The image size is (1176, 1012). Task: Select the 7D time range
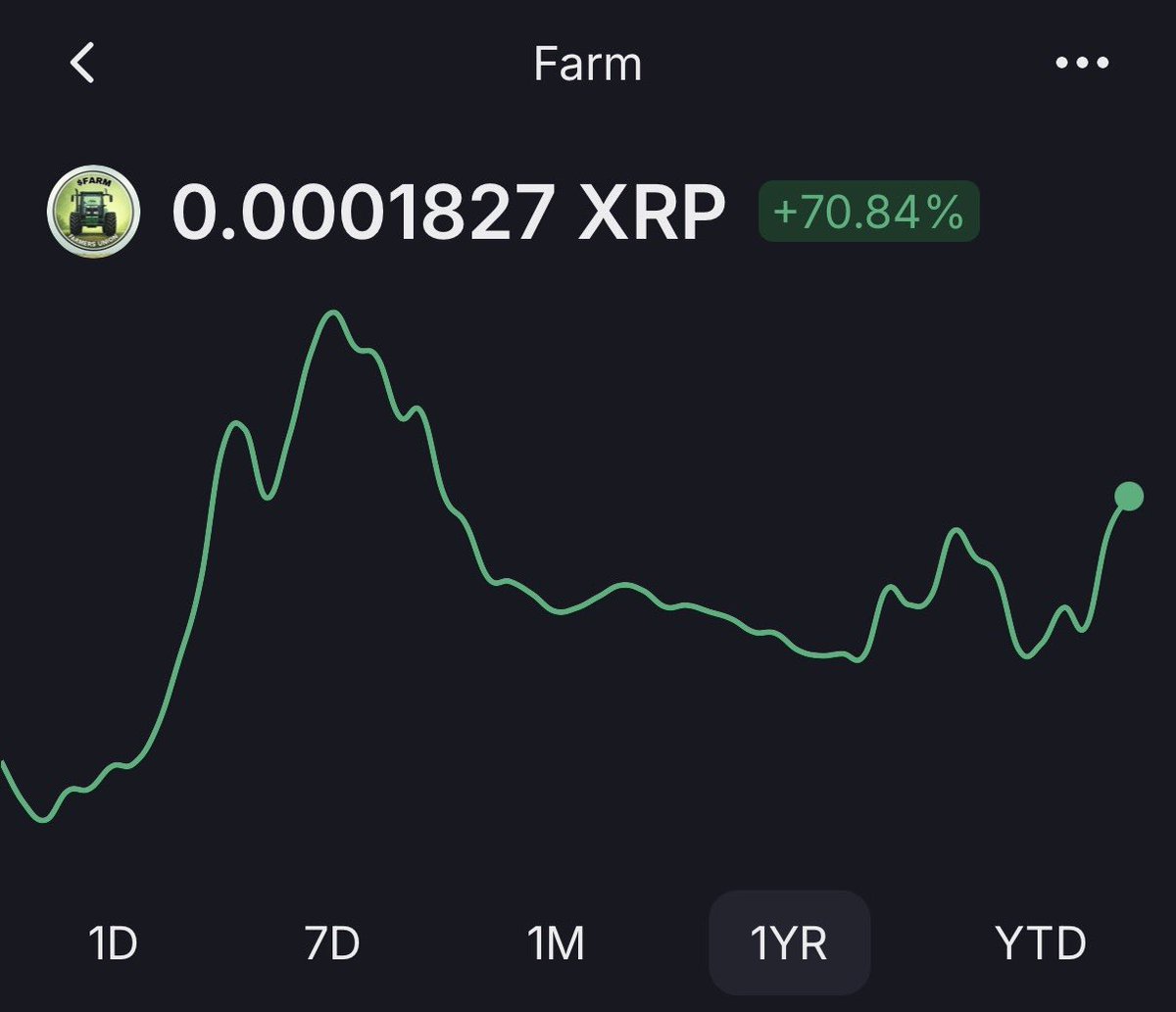pos(332,944)
